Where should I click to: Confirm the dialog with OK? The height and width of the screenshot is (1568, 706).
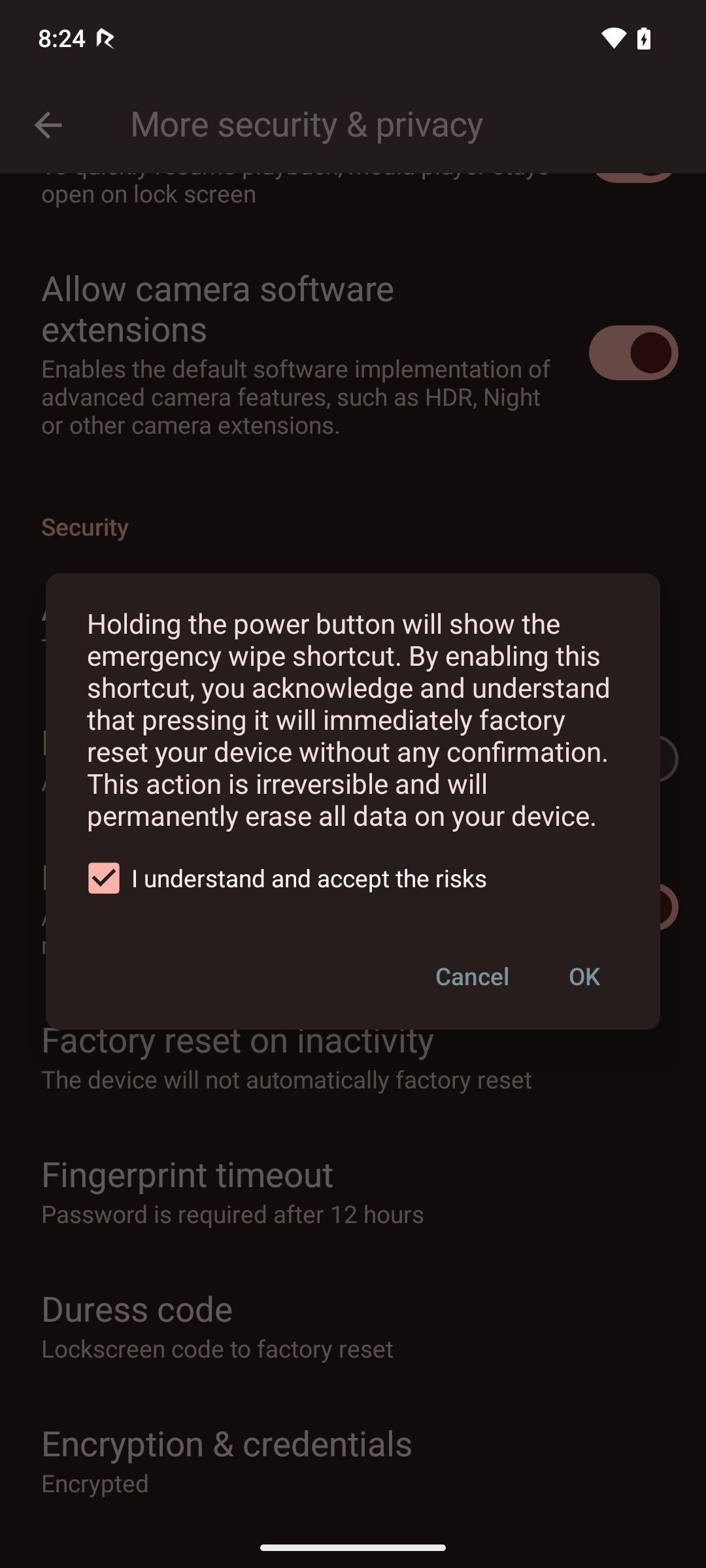tap(584, 977)
